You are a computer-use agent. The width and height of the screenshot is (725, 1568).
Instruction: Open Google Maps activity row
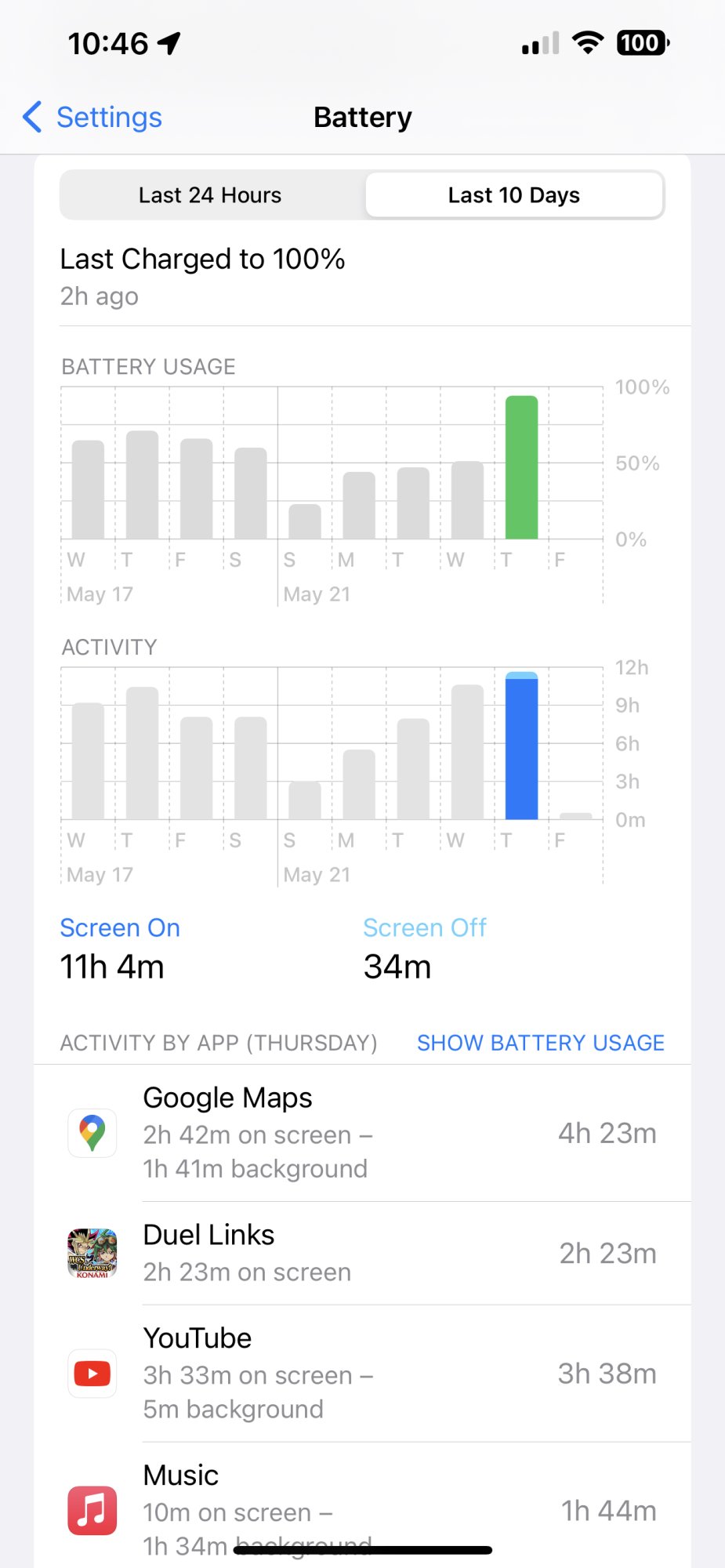[362, 1134]
